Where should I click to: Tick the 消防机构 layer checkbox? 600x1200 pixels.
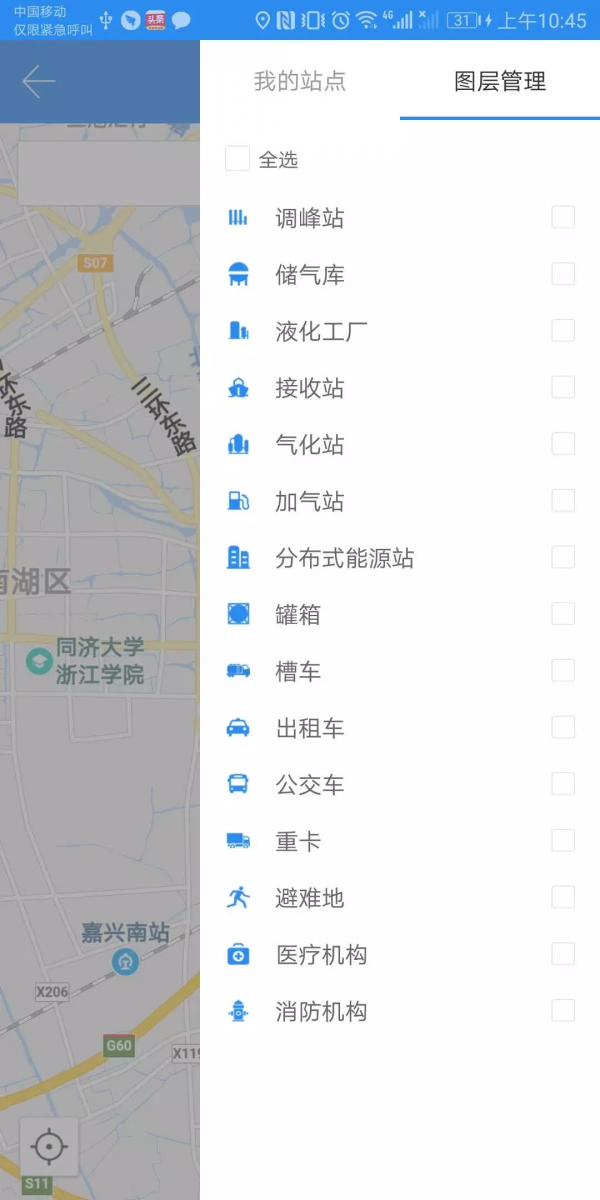(x=563, y=1011)
